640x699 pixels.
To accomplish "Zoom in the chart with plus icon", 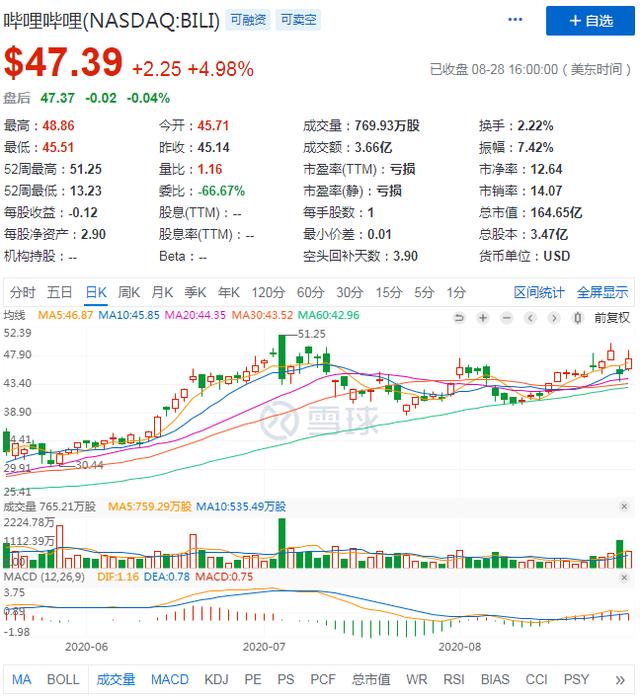I will (x=482, y=317).
